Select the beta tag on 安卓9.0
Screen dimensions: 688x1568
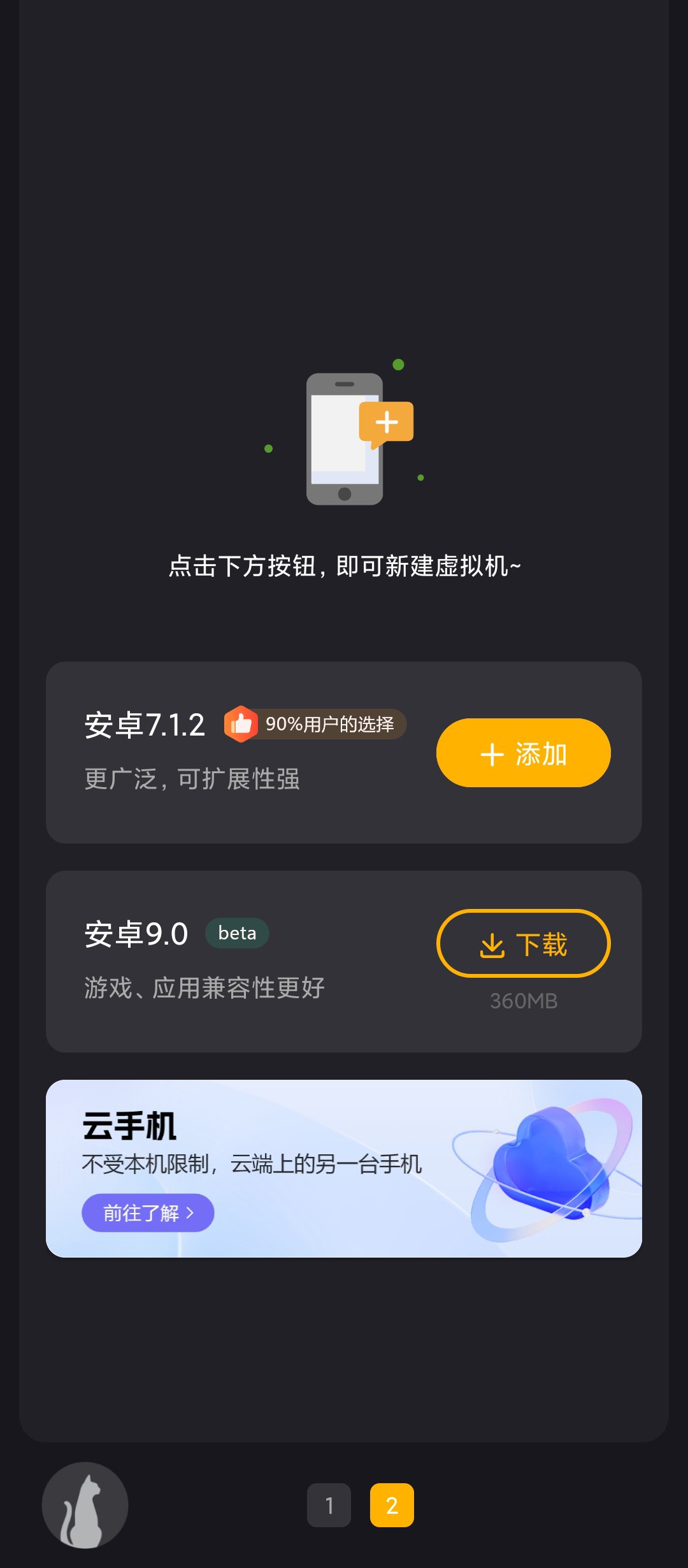pos(237,933)
